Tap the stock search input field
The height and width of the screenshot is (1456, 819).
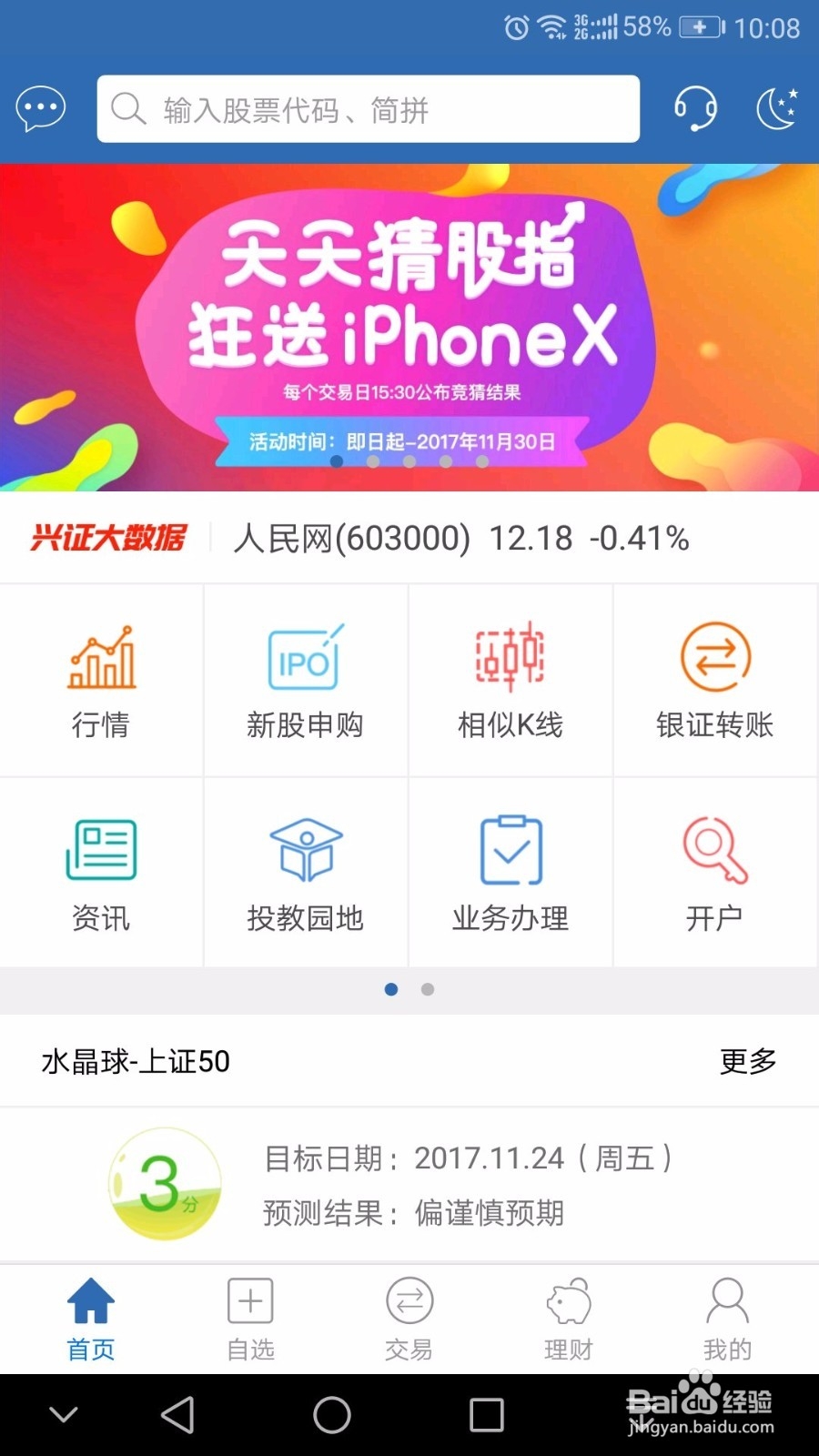[x=368, y=109]
